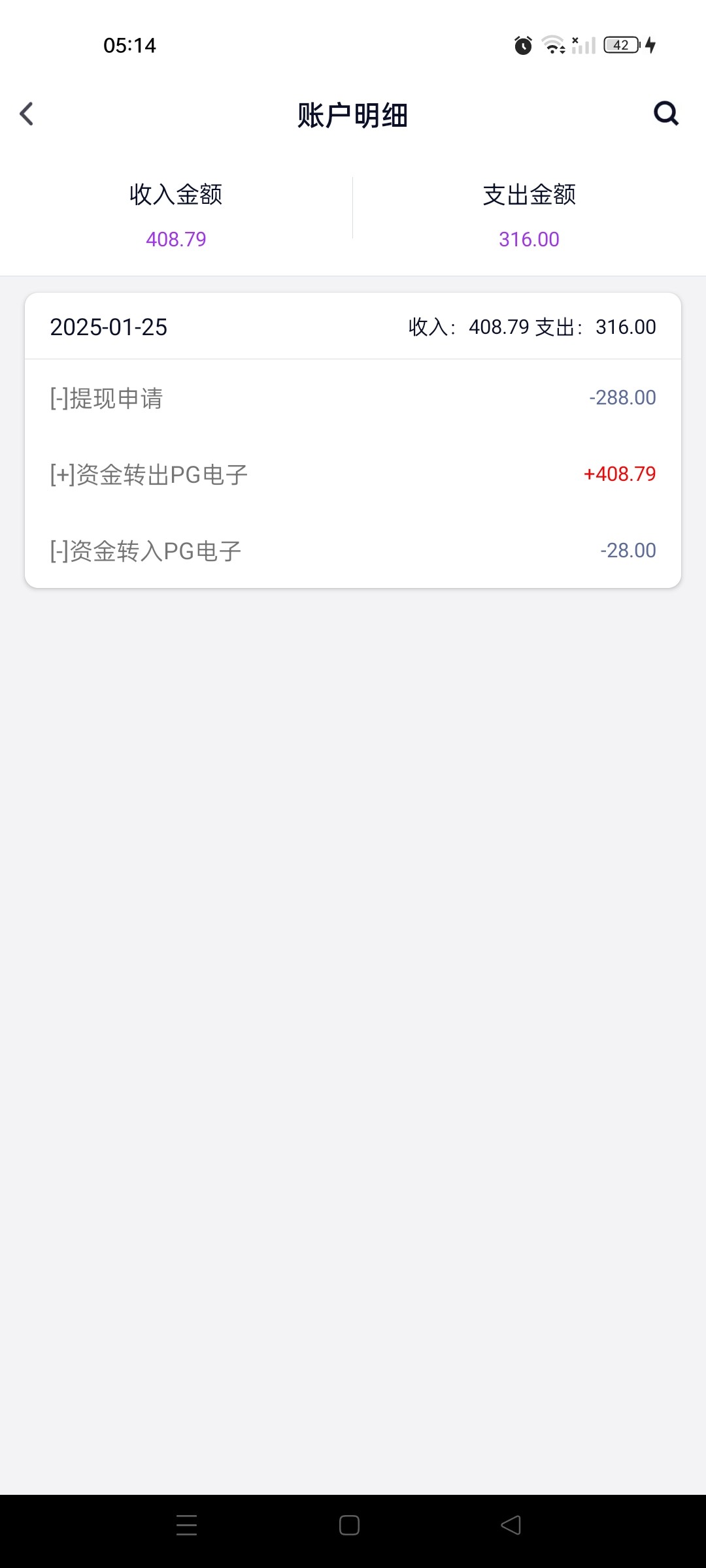Open recent apps from navigation bar

187,1526
